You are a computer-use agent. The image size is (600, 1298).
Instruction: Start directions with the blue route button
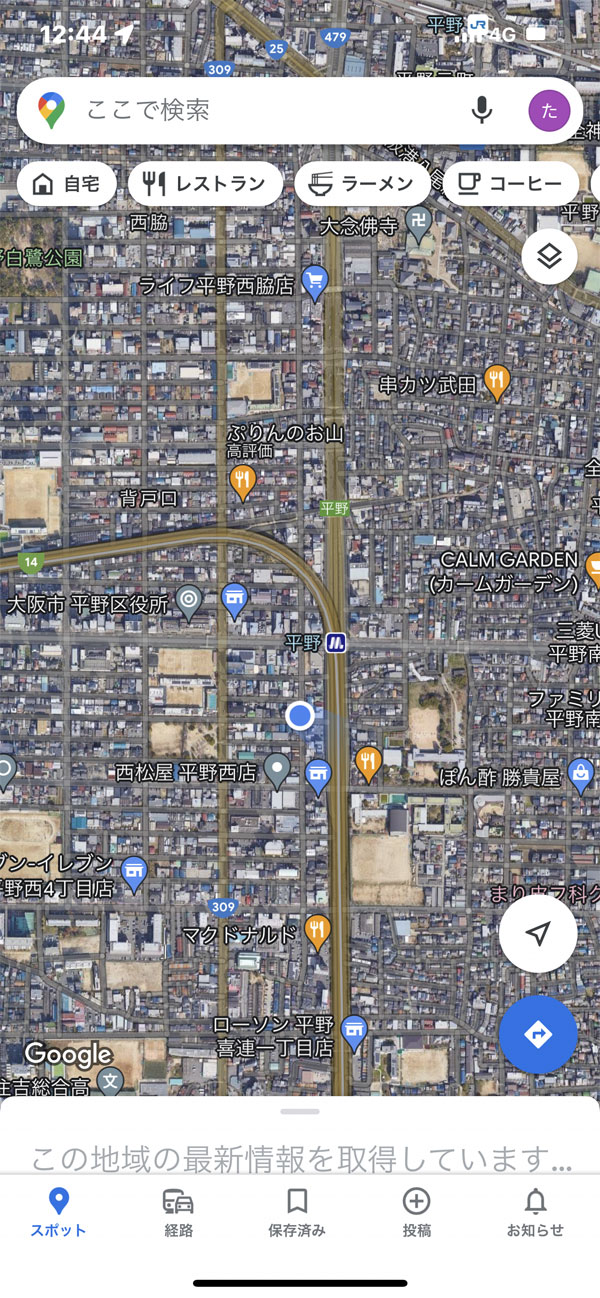(x=538, y=1034)
